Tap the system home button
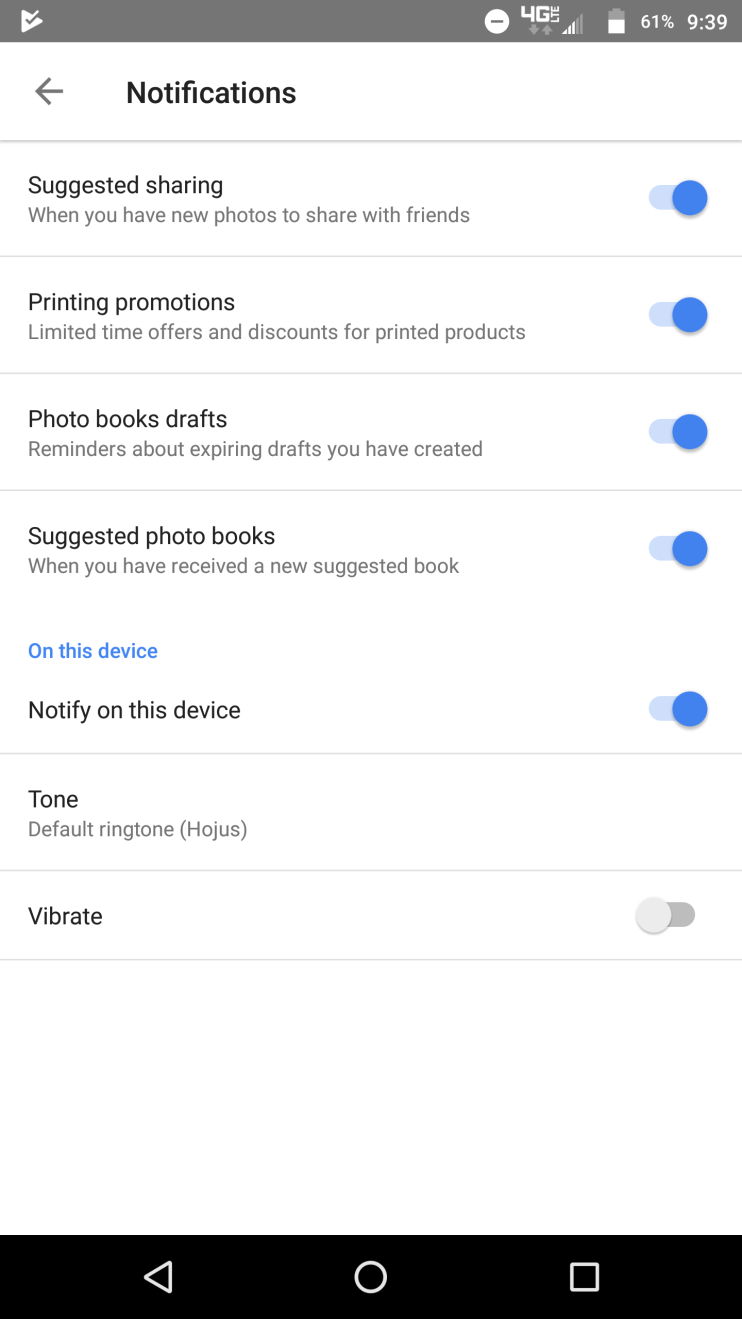Viewport: 742px width, 1319px height. pyautogui.click(x=370, y=1276)
